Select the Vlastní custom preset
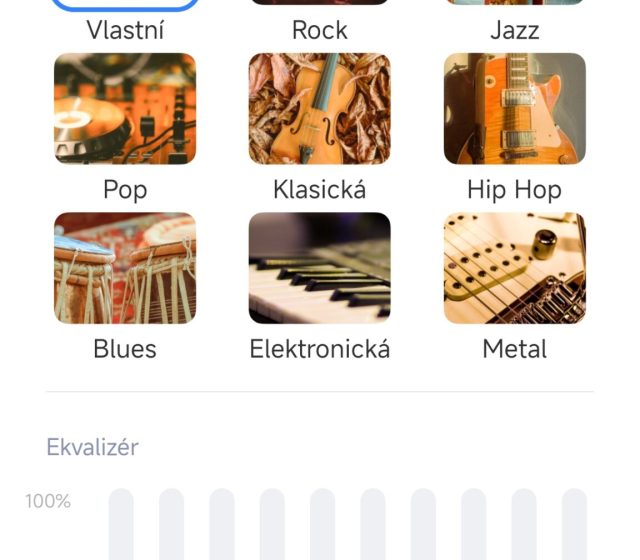 click(125, 29)
